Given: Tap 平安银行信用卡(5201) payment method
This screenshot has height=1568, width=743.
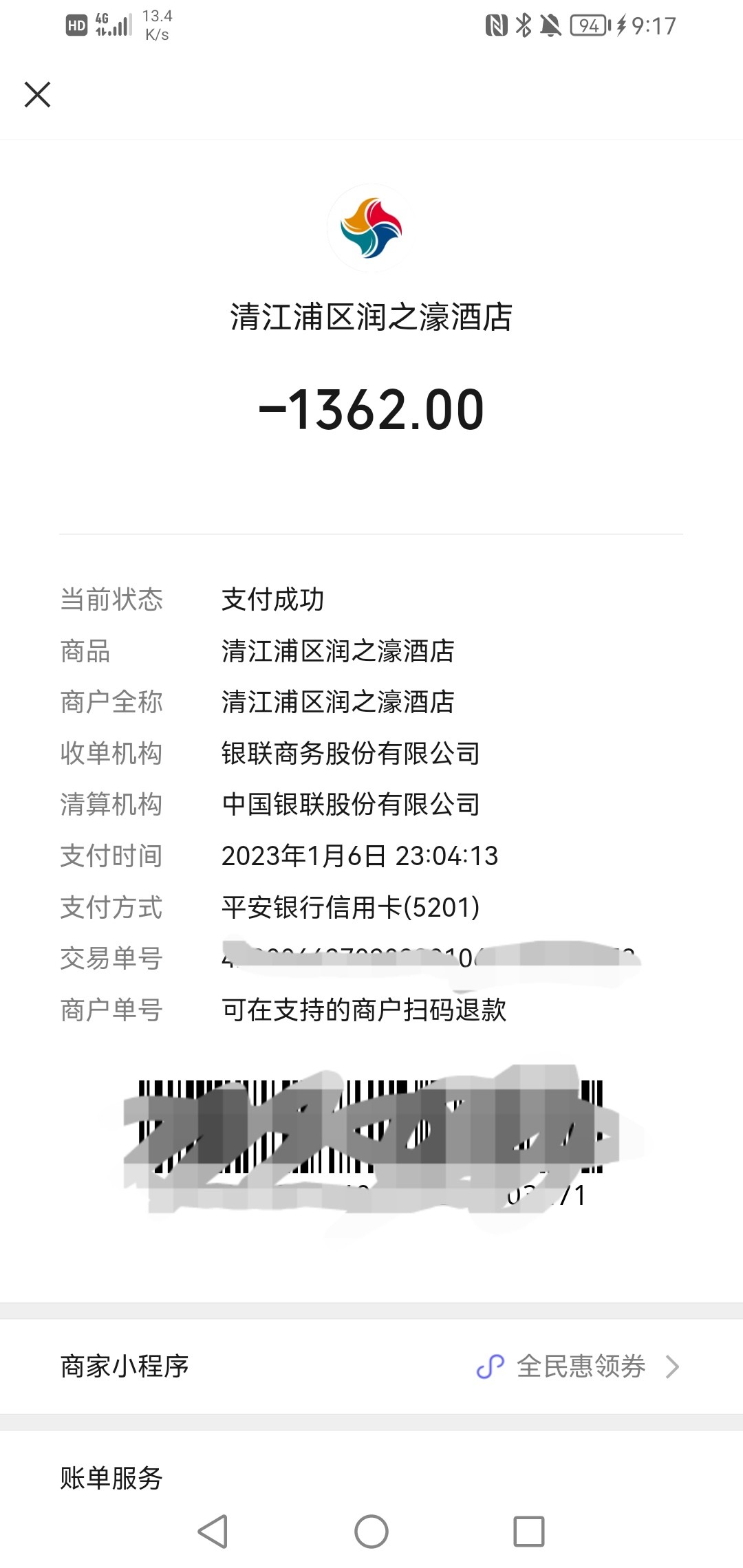Looking at the screenshot, I should (x=351, y=908).
